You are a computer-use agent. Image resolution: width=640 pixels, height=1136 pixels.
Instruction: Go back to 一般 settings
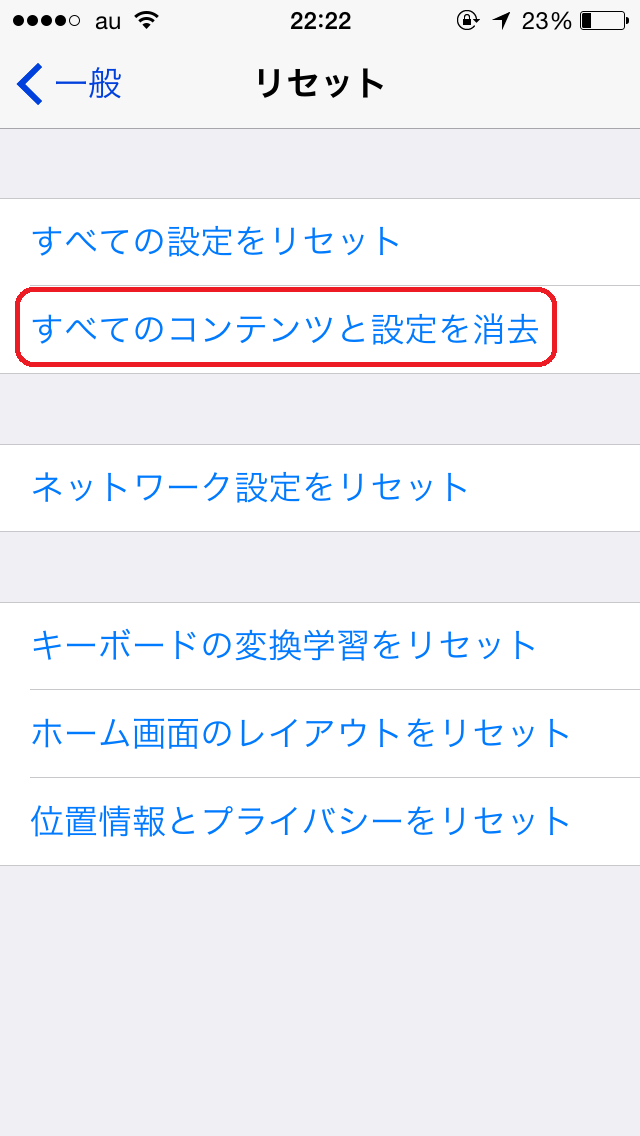(x=69, y=84)
